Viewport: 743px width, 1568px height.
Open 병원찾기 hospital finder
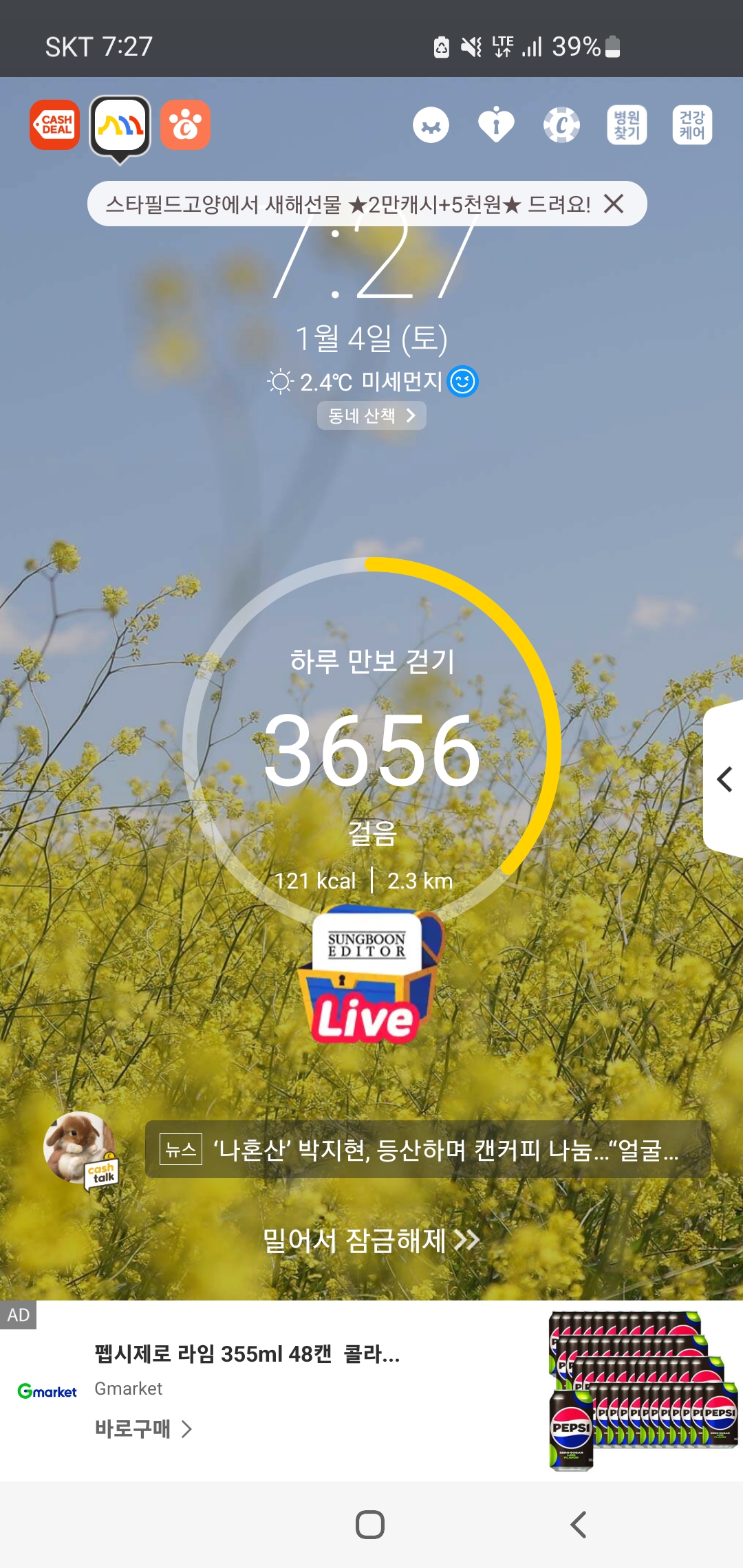(x=627, y=125)
